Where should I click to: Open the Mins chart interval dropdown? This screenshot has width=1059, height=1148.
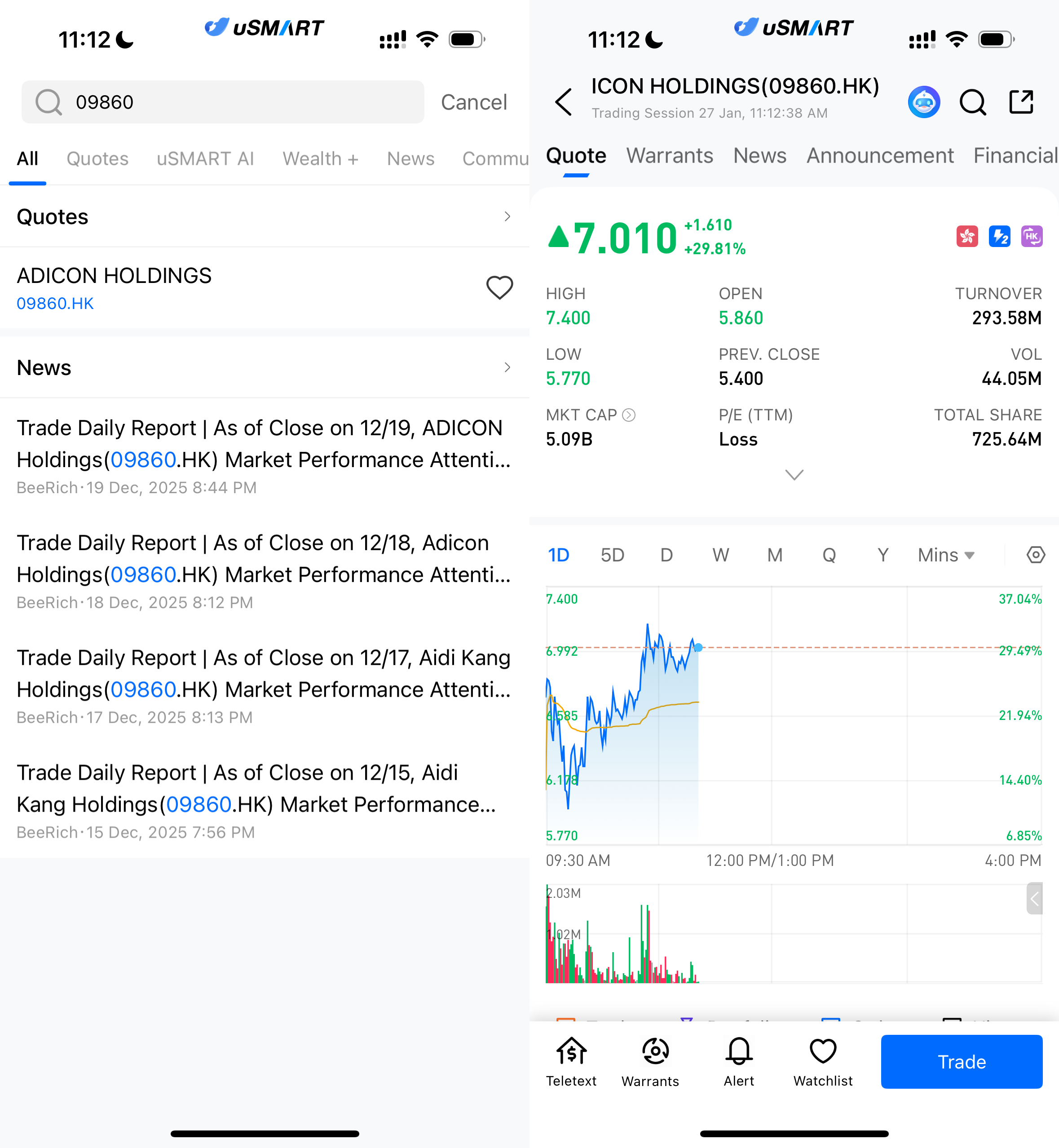tap(945, 555)
